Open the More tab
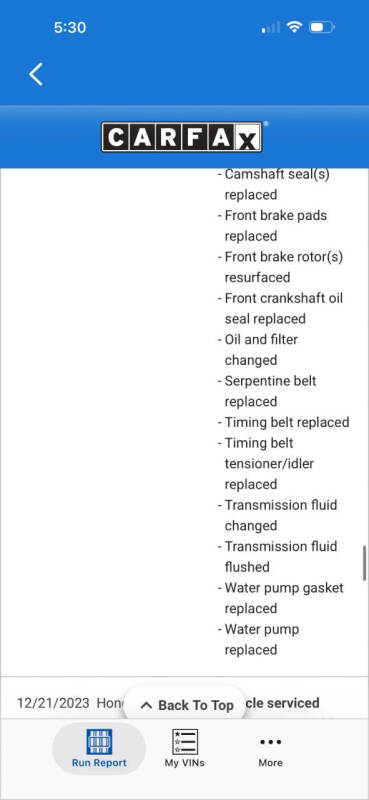This screenshot has height=800, width=369. coord(270,752)
